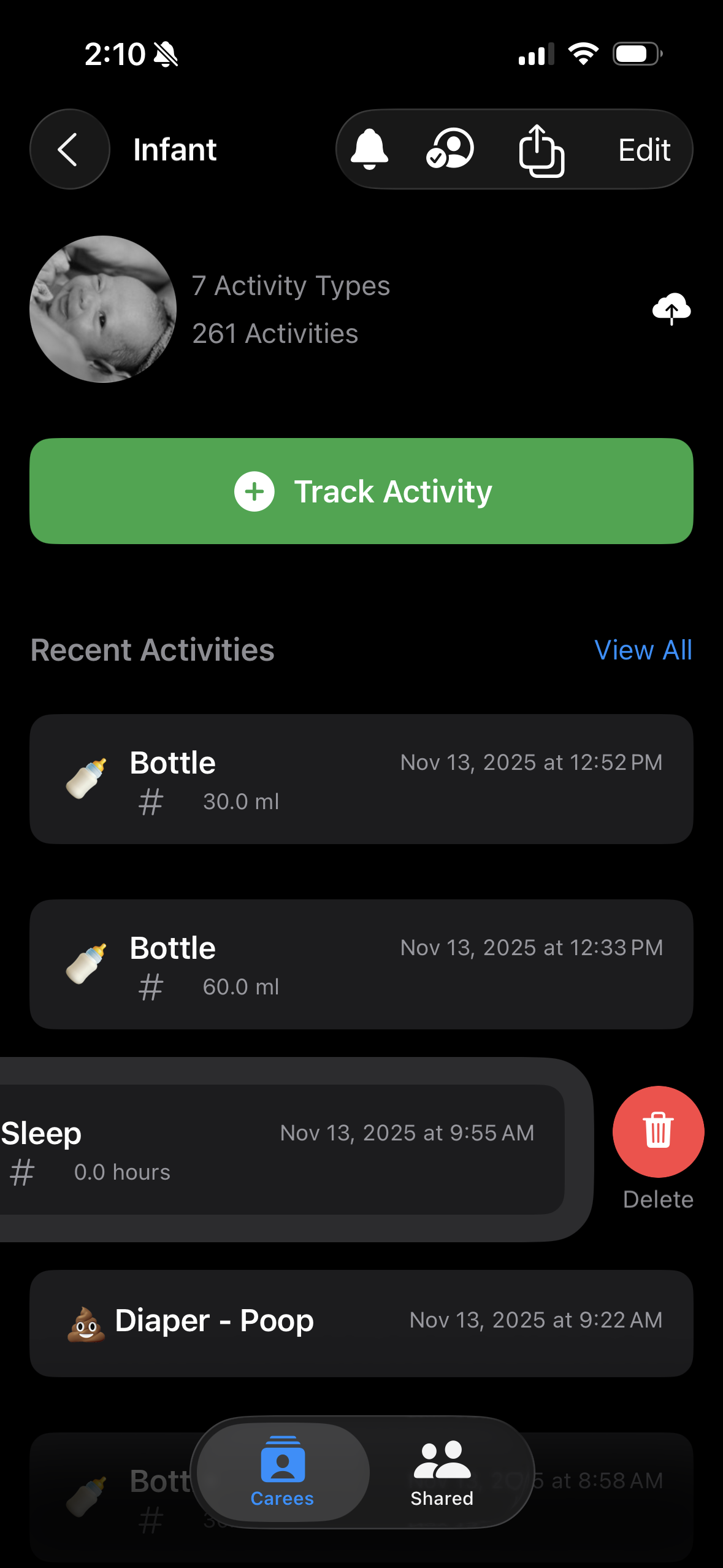This screenshot has width=723, height=1568.
Task: Open the Diaper - Poop entry
Action: [361, 1323]
